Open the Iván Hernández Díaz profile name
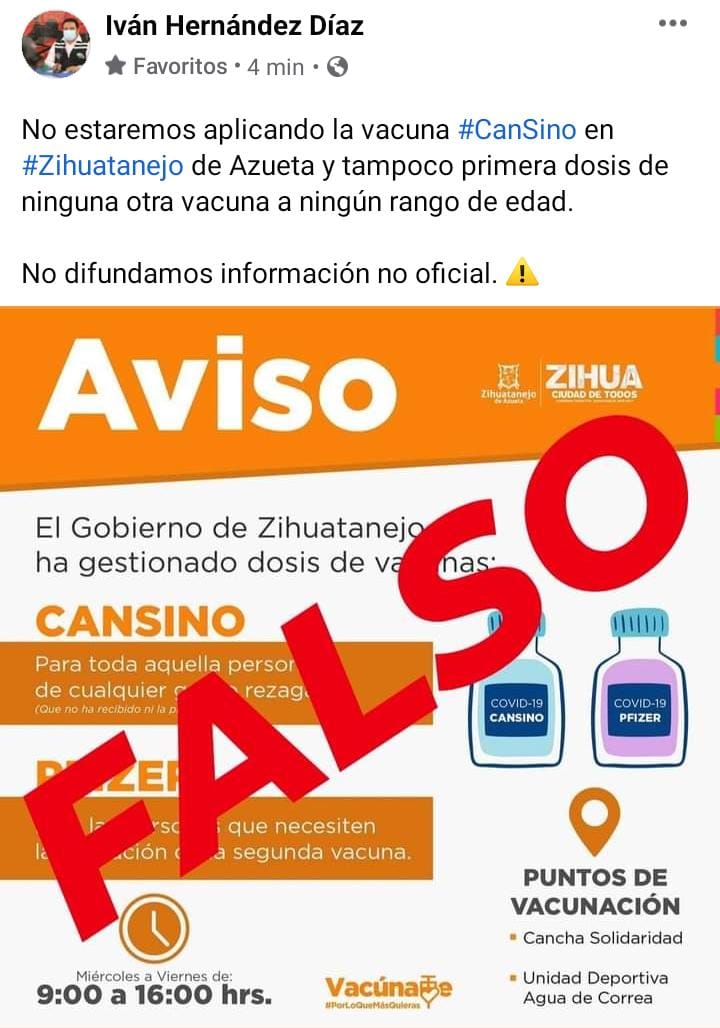 [234, 25]
